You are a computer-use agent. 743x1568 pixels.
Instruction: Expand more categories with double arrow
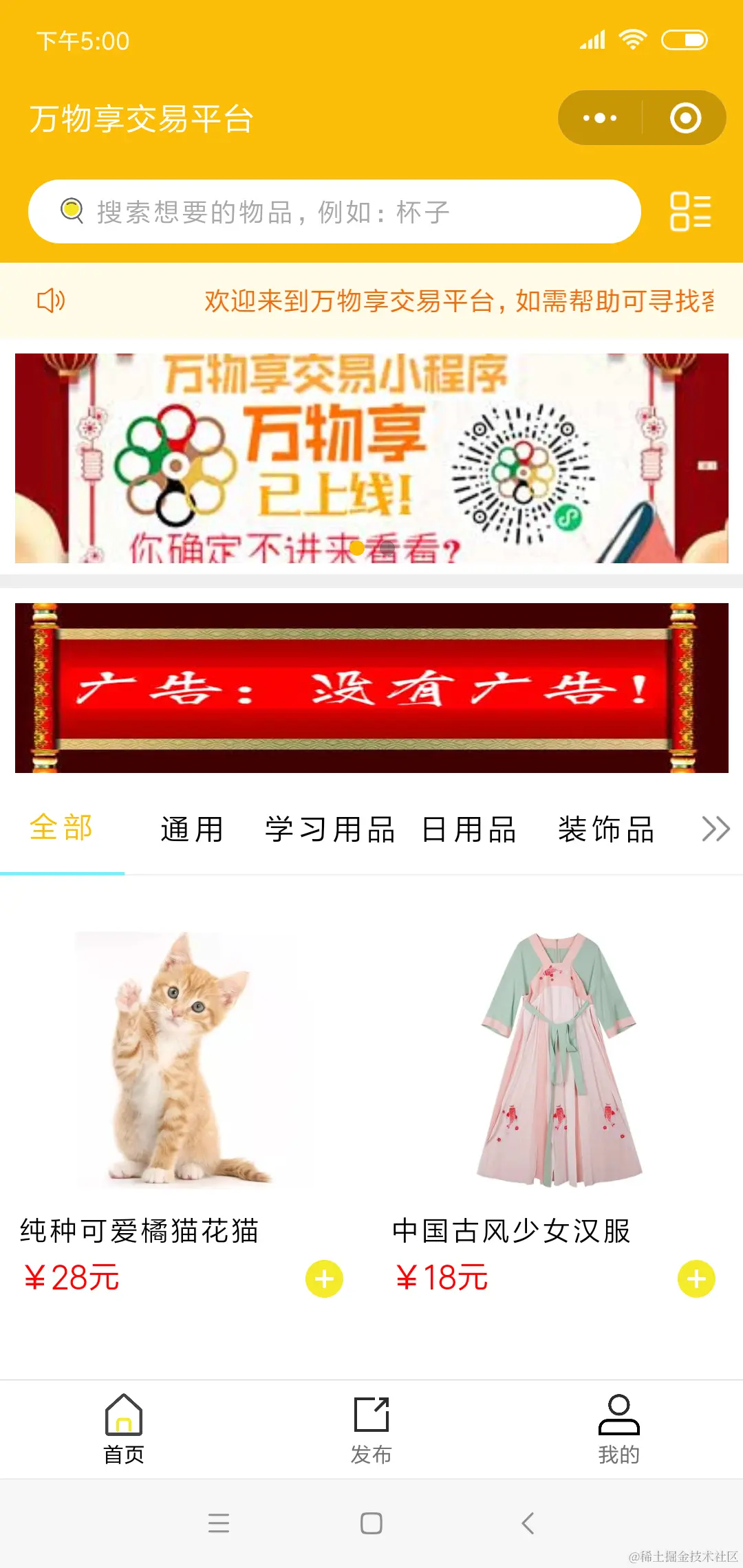click(715, 829)
